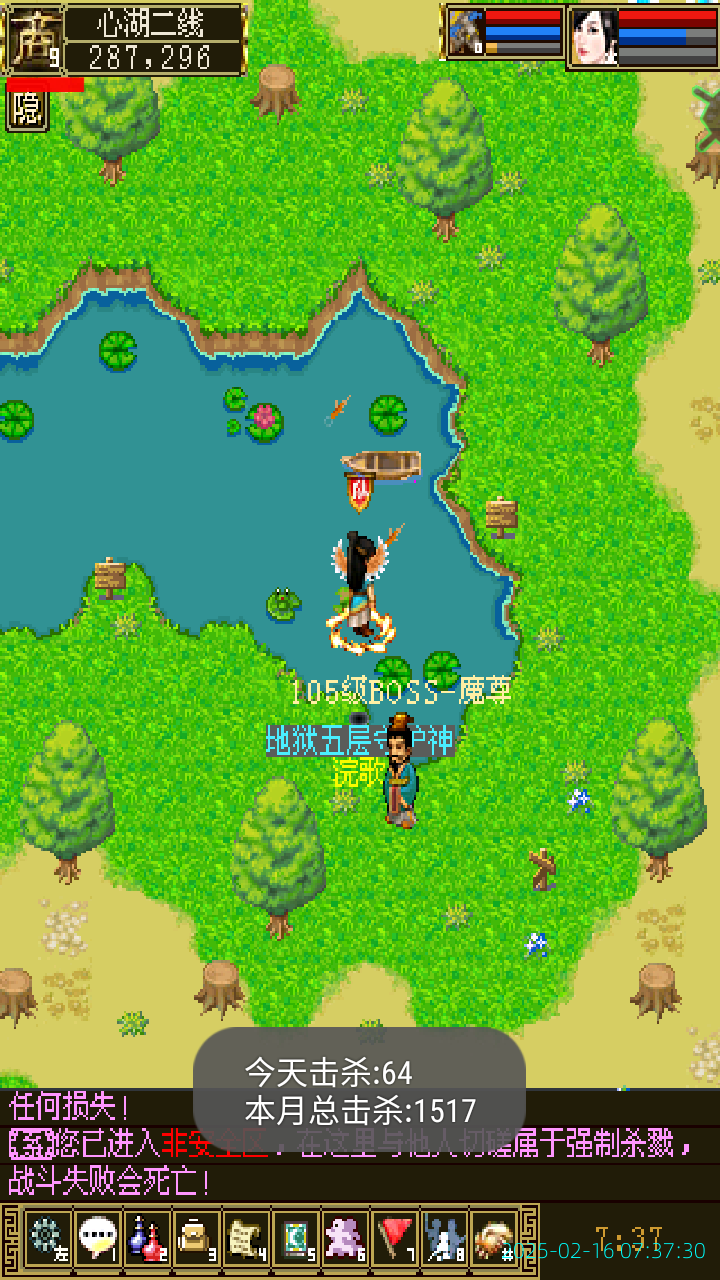
Task: Open the two-figures team shortcut
Action: click(x=445, y=1238)
